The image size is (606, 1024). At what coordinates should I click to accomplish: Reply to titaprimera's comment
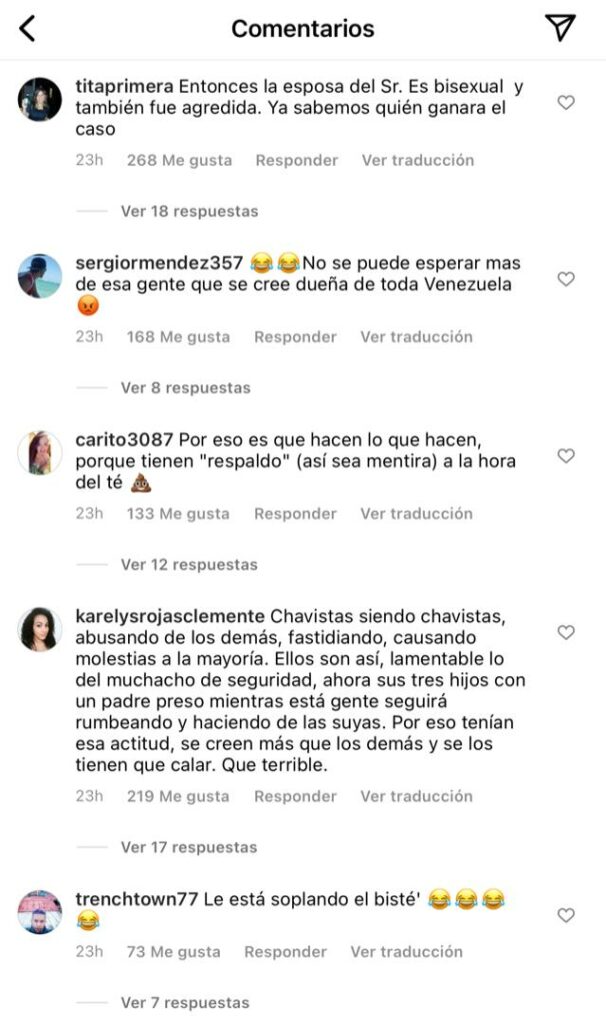pyautogui.click(x=296, y=160)
